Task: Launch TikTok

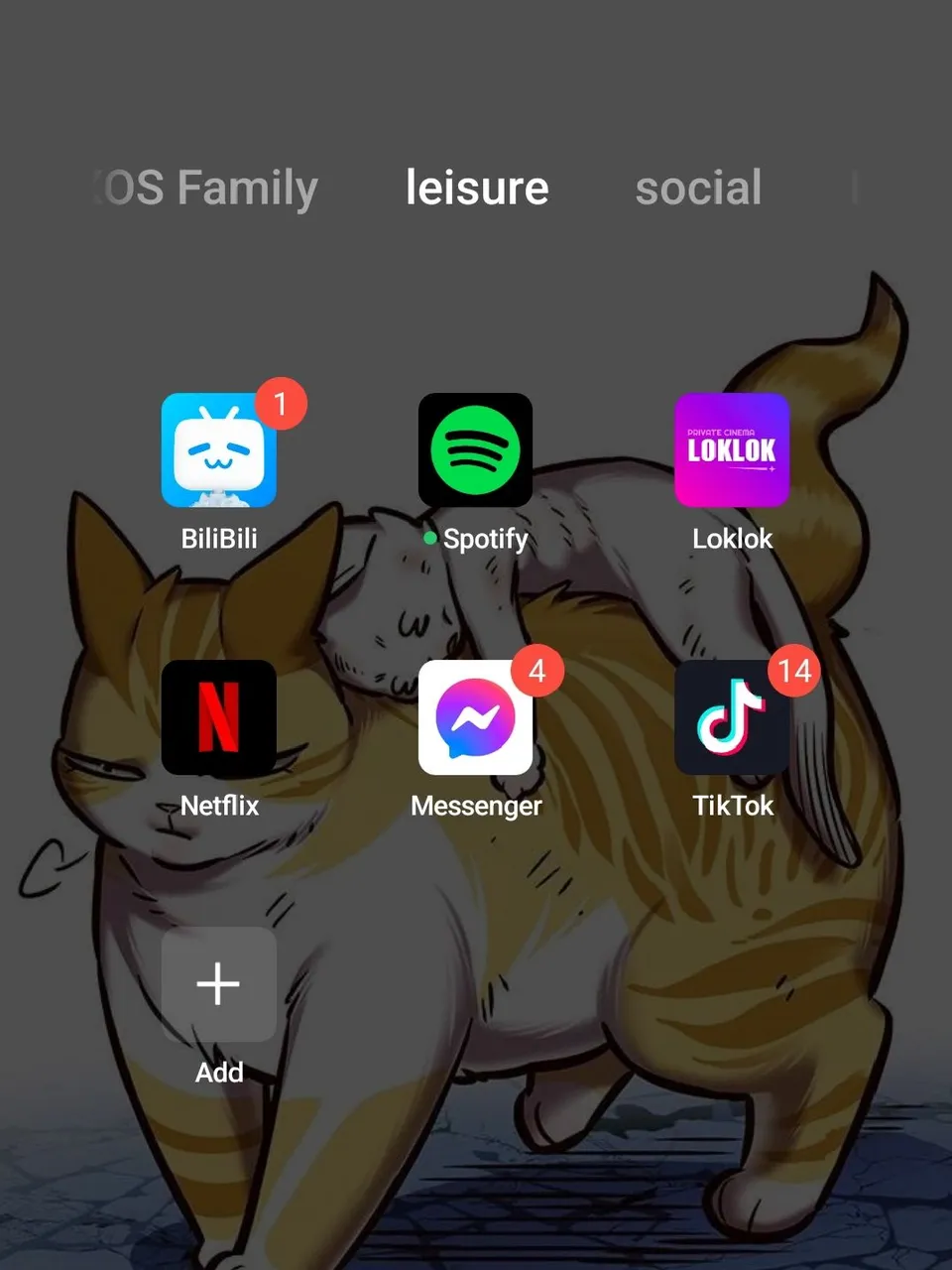Action: [x=732, y=717]
